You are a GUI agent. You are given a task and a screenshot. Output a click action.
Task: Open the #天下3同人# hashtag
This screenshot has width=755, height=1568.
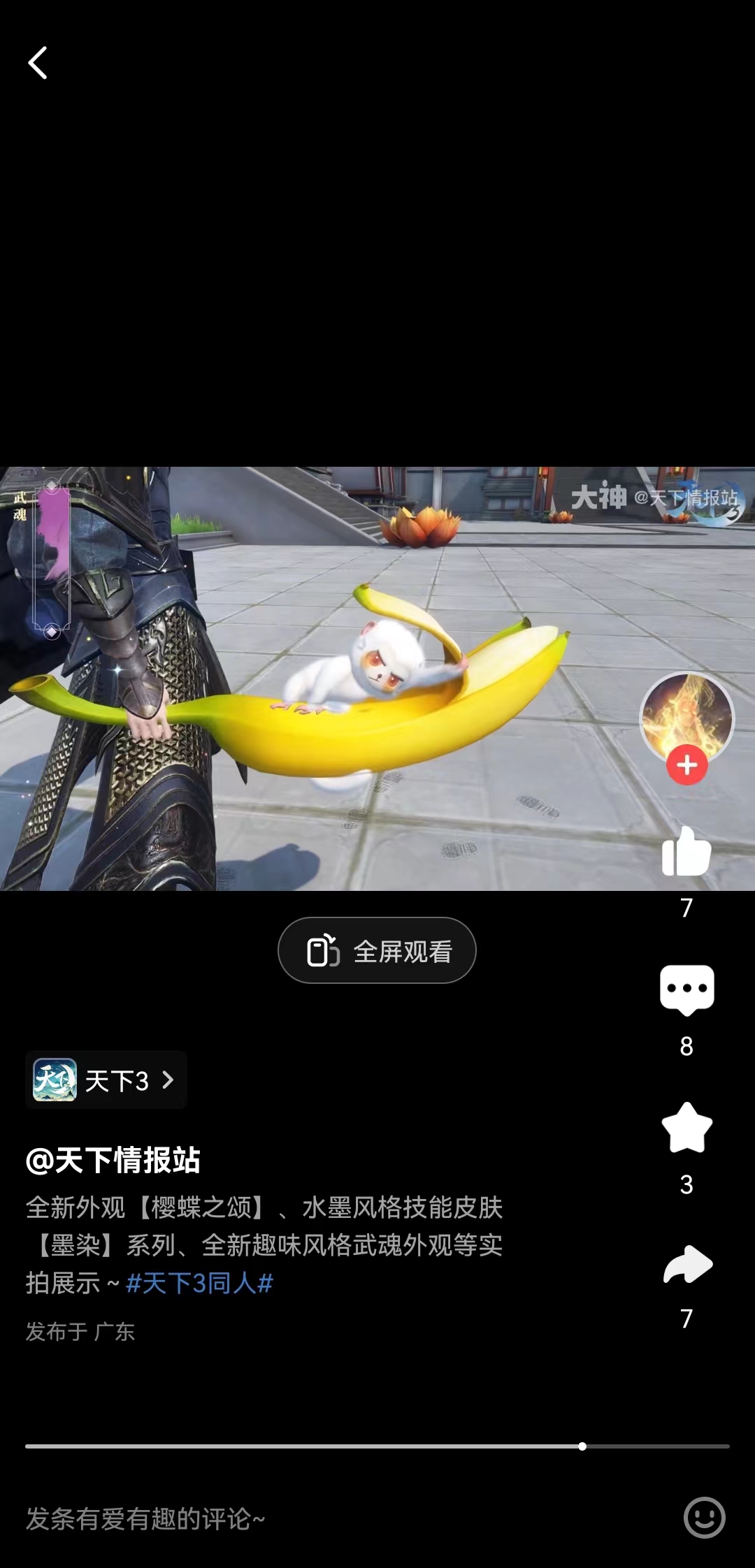coord(199,1283)
